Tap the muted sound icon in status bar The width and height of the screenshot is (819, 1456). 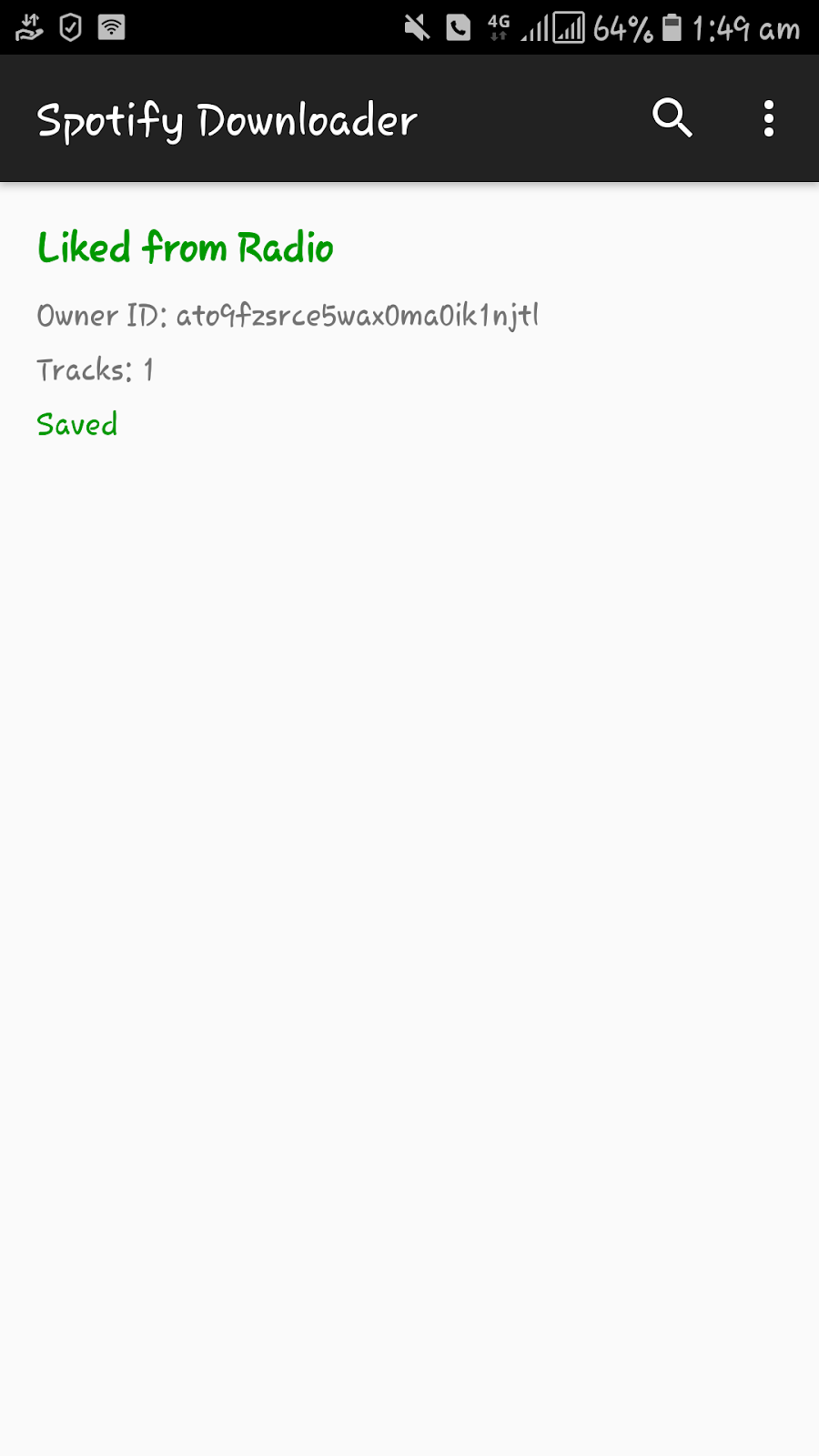[x=415, y=27]
